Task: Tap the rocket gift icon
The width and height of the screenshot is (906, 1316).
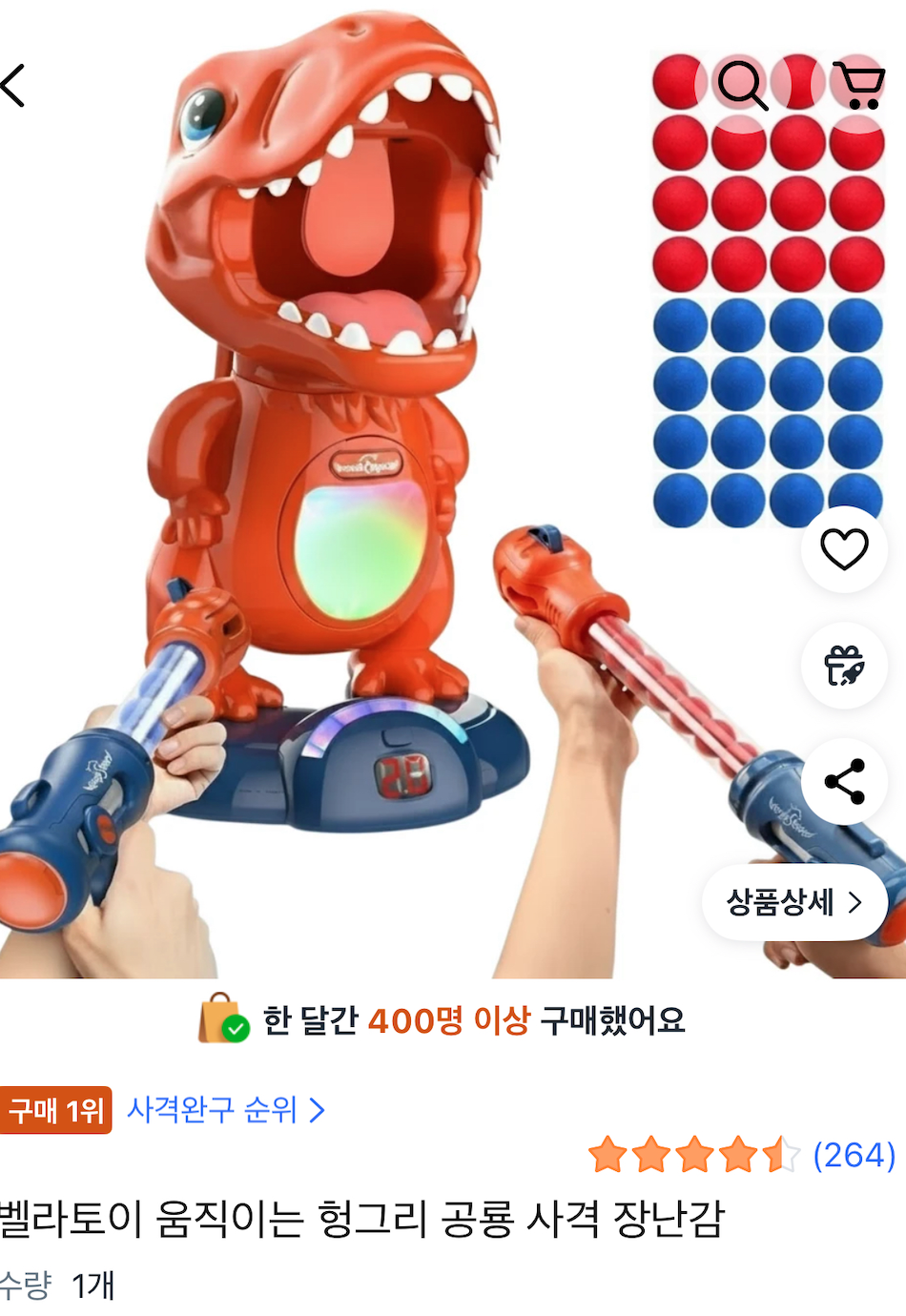Action: [844, 665]
